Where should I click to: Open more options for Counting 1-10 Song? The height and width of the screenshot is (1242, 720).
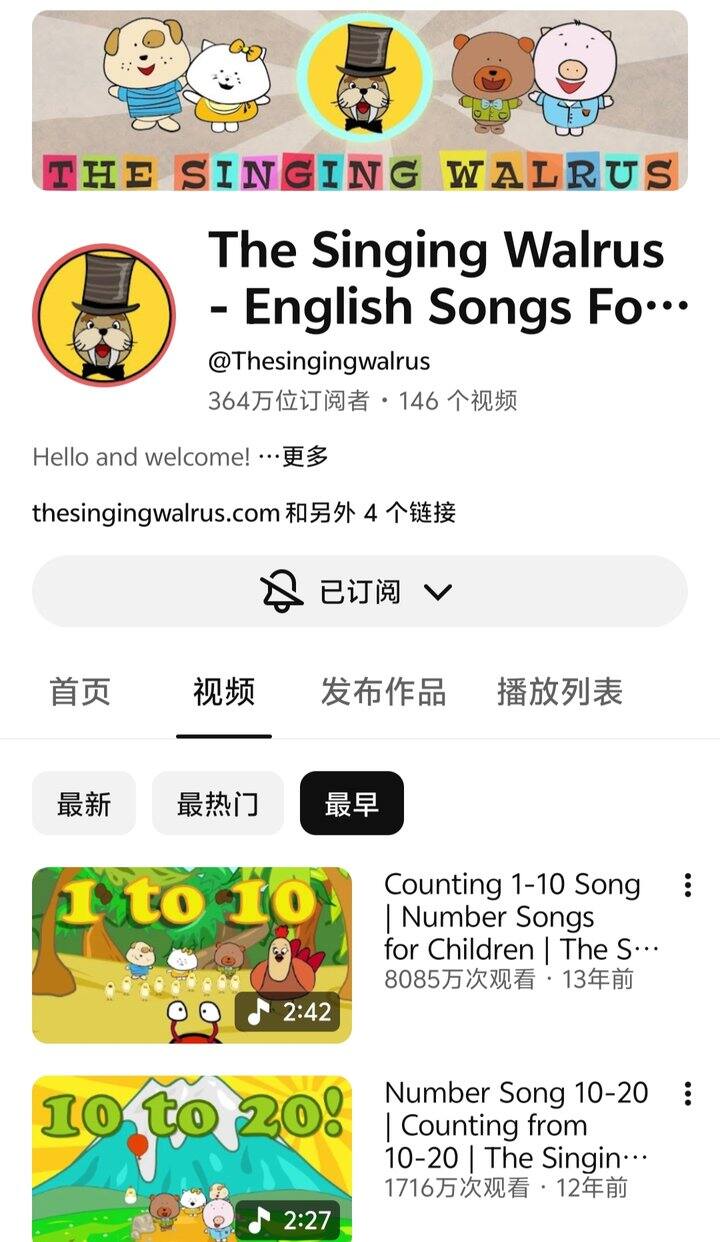688,885
